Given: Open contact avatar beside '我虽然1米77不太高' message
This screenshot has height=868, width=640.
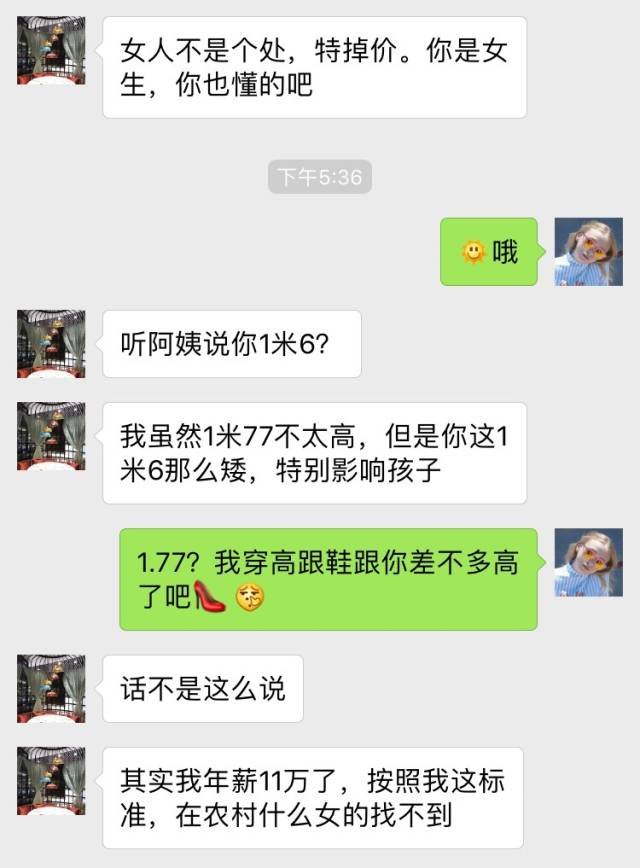Looking at the screenshot, I should pos(51,436).
